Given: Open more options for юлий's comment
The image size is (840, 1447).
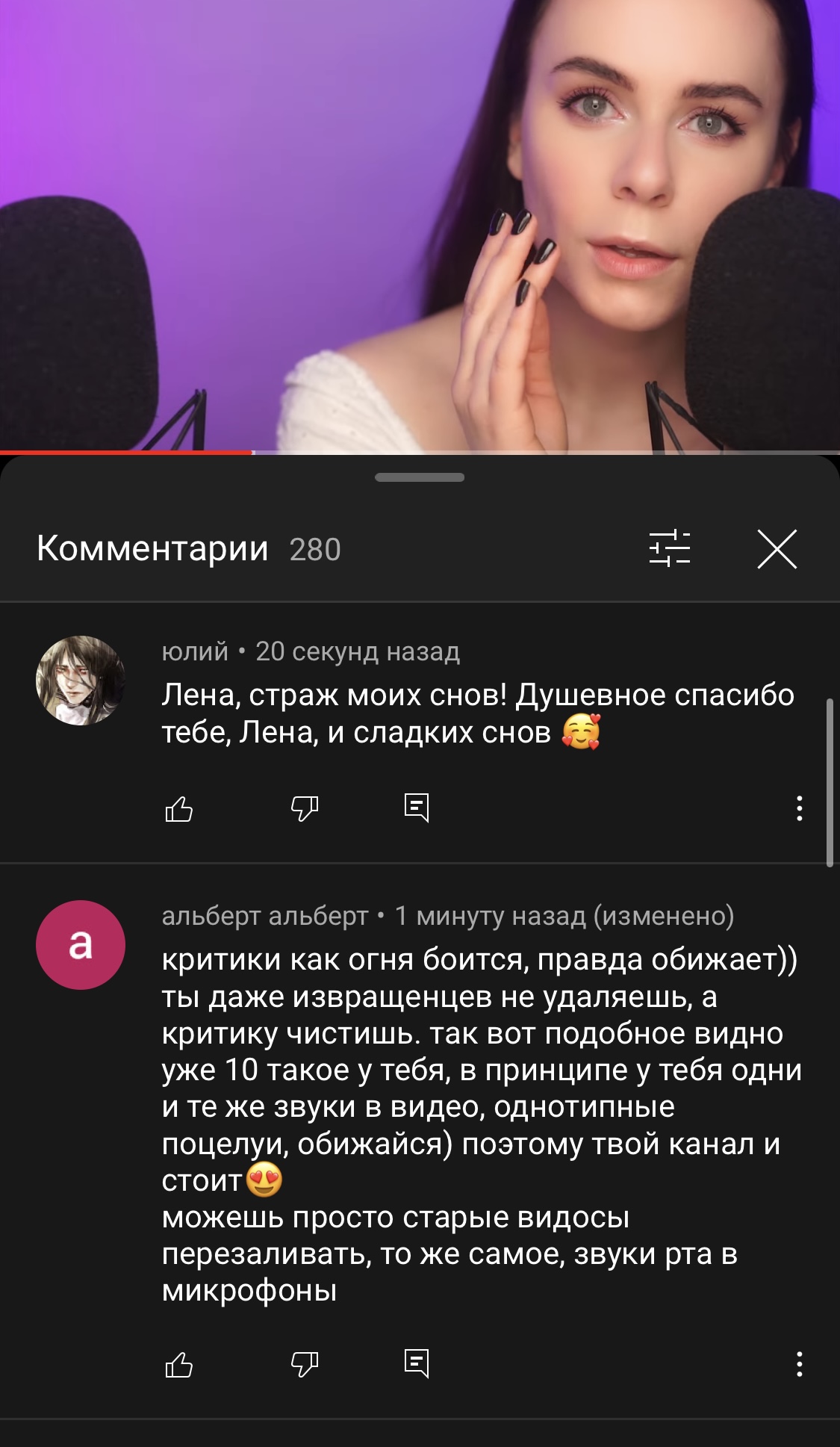Looking at the screenshot, I should tap(799, 808).
